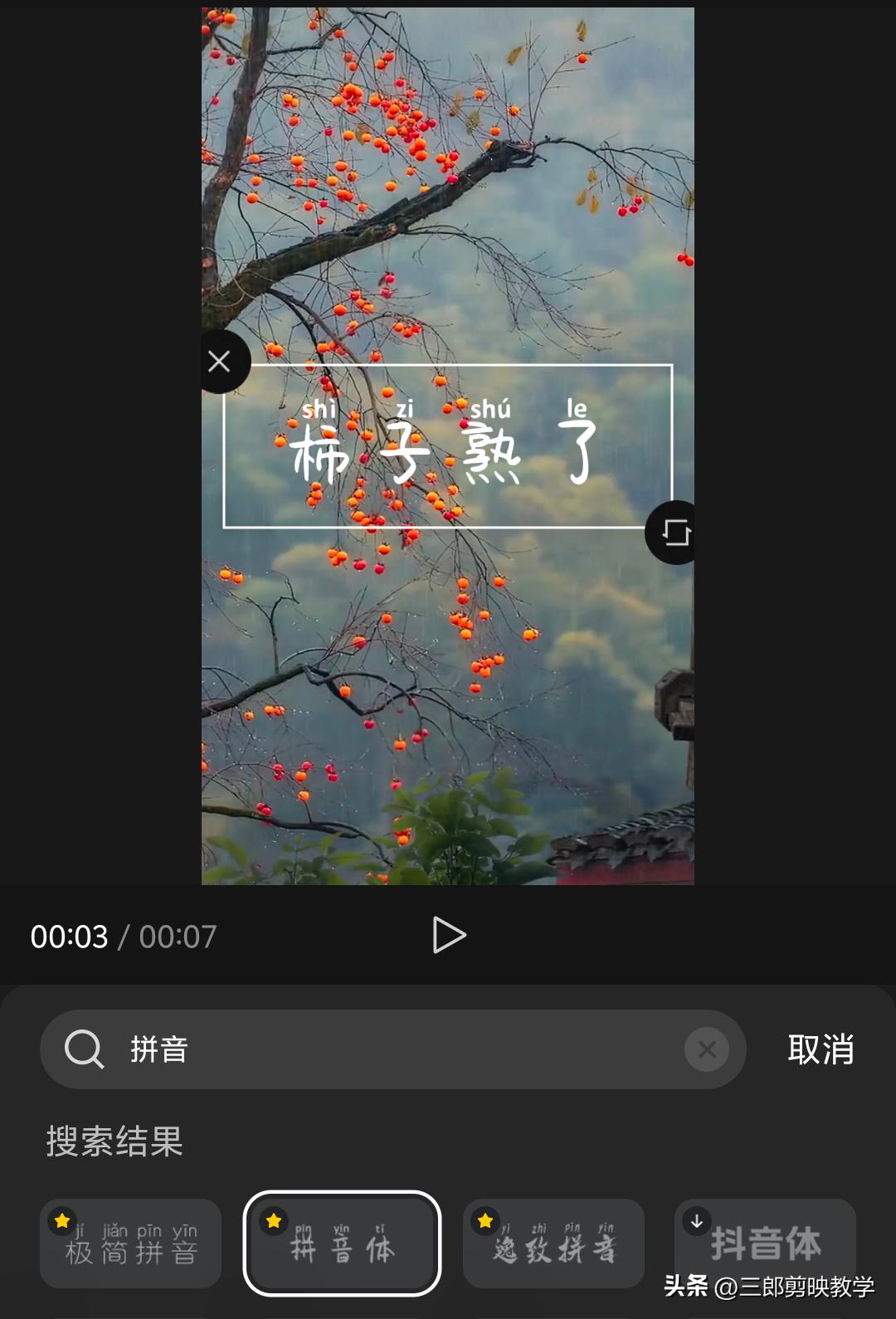
Task: Clear the search text
Action: [707, 1049]
